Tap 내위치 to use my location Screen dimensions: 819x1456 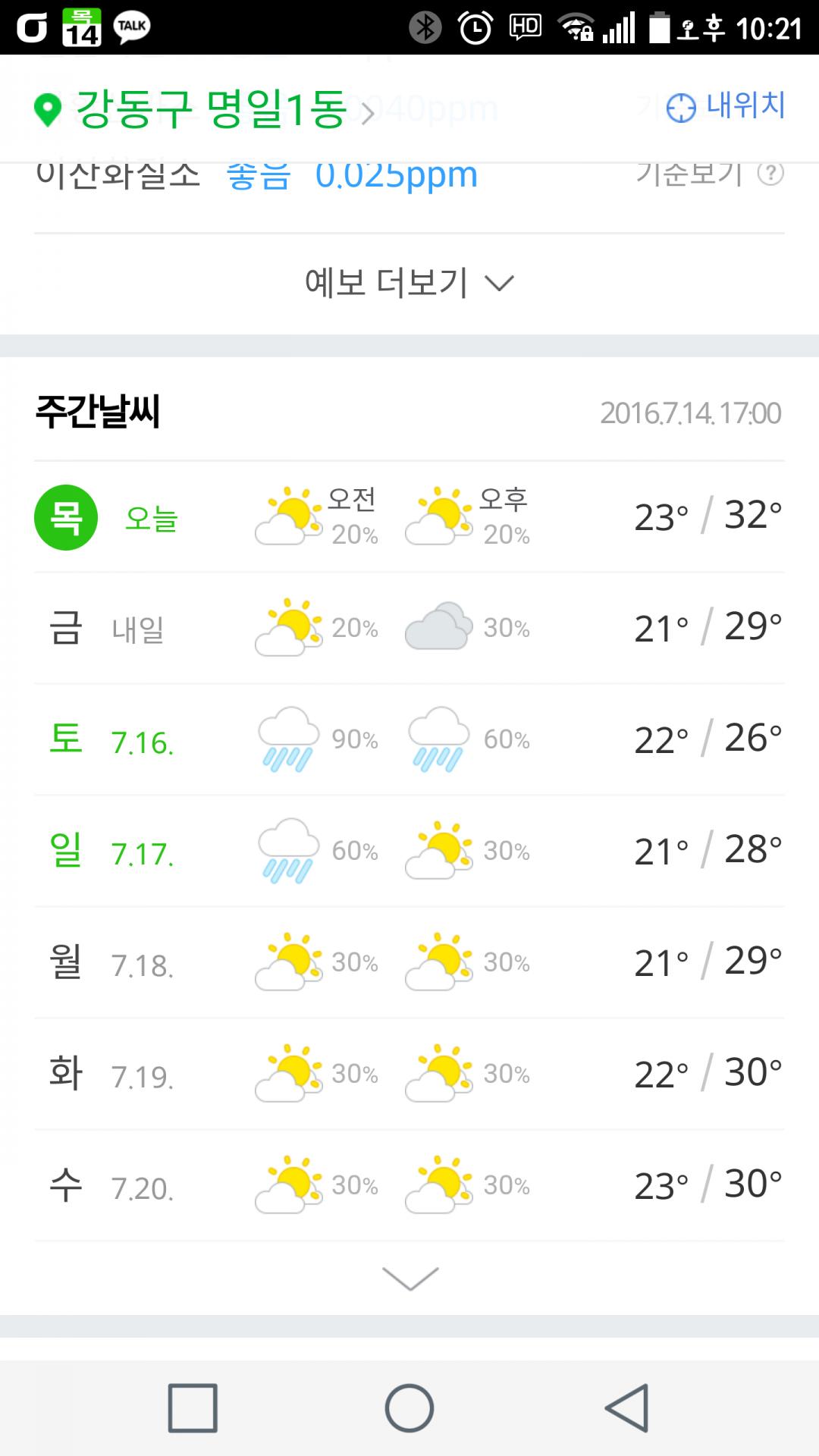click(x=726, y=106)
